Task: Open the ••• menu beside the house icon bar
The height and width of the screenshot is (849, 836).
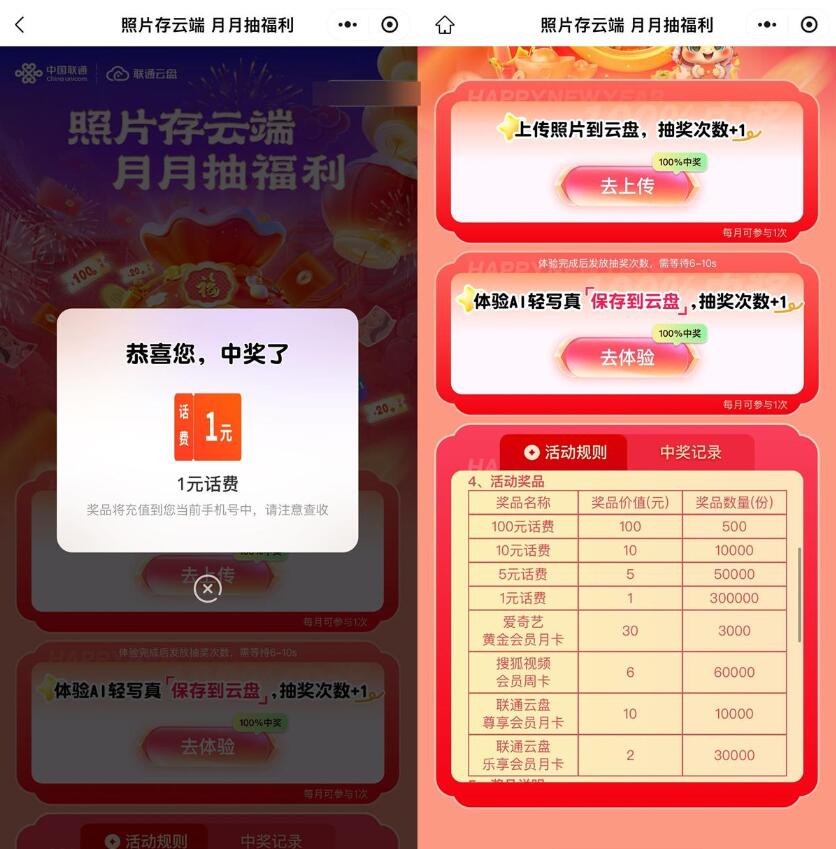Action: (x=766, y=25)
